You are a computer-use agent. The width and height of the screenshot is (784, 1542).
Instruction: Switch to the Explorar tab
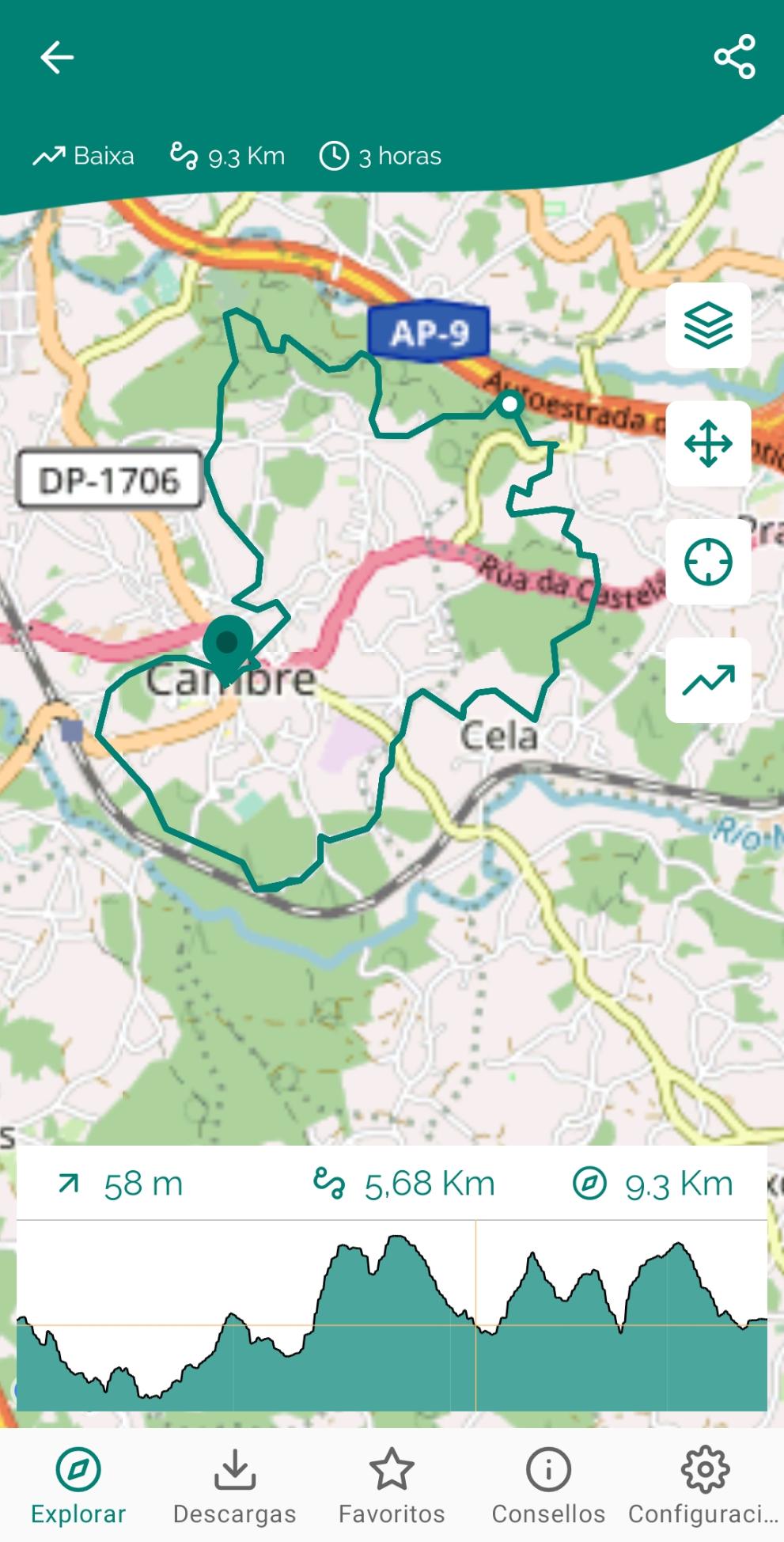point(78,1486)
